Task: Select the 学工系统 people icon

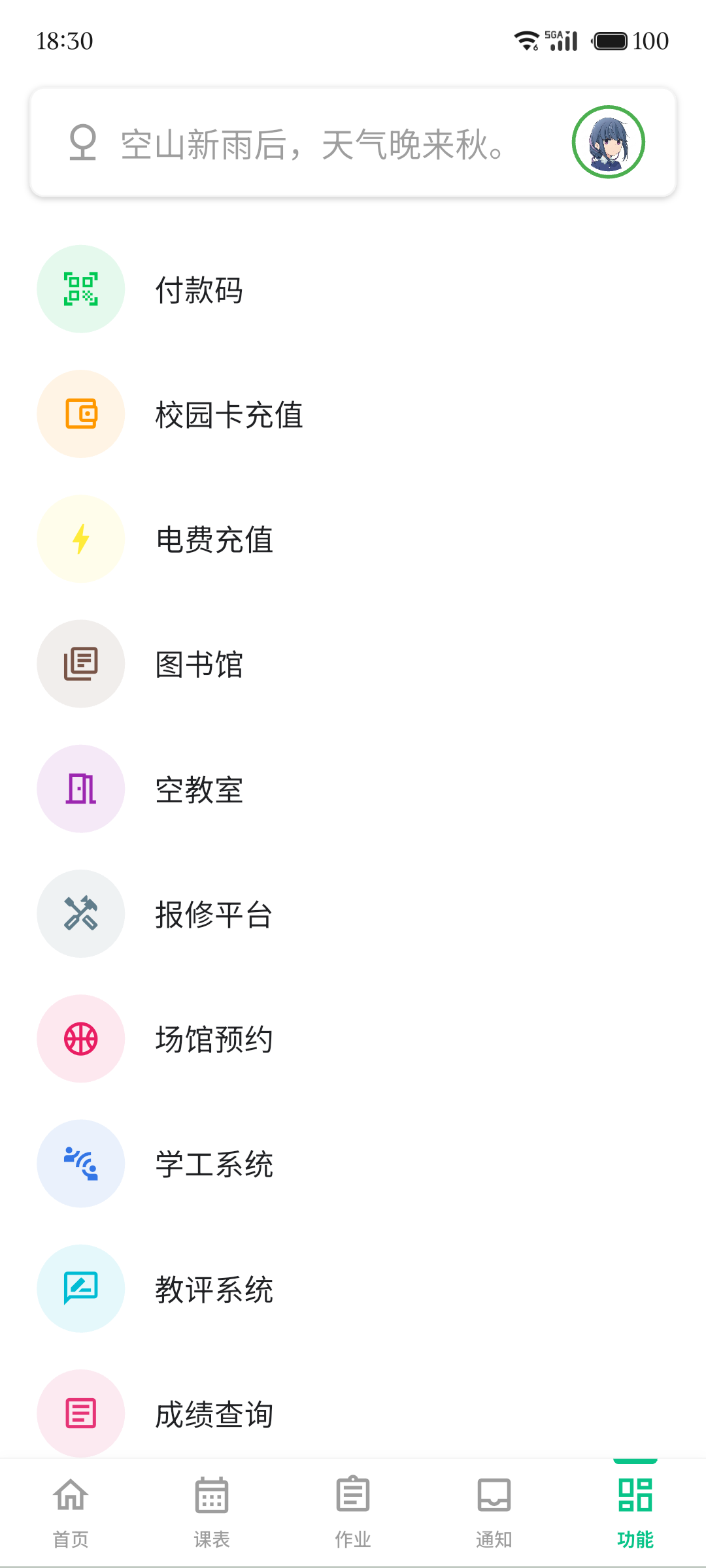Action: 80,1163
